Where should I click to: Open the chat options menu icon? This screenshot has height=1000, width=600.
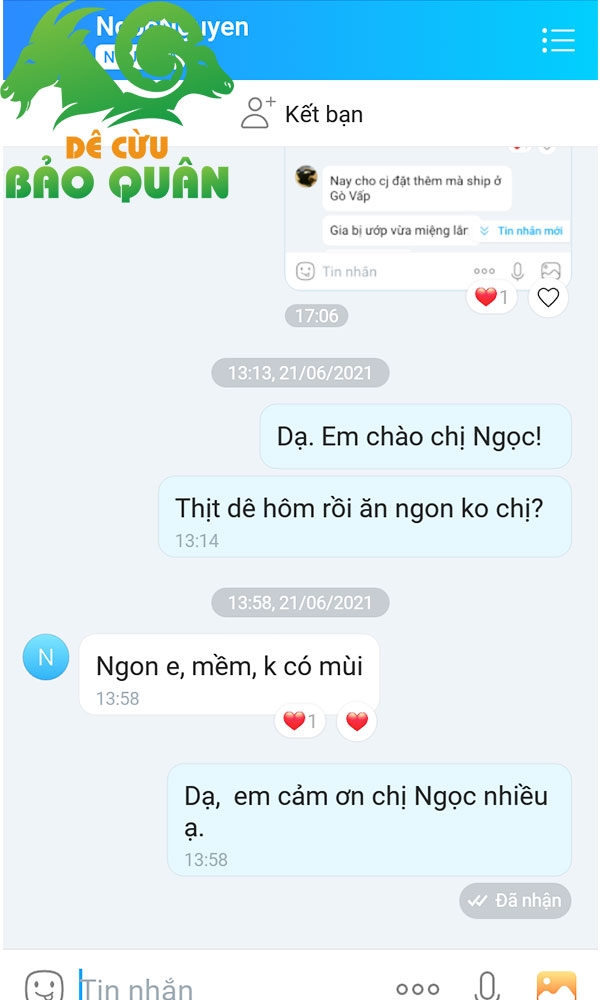click(558, 40)
